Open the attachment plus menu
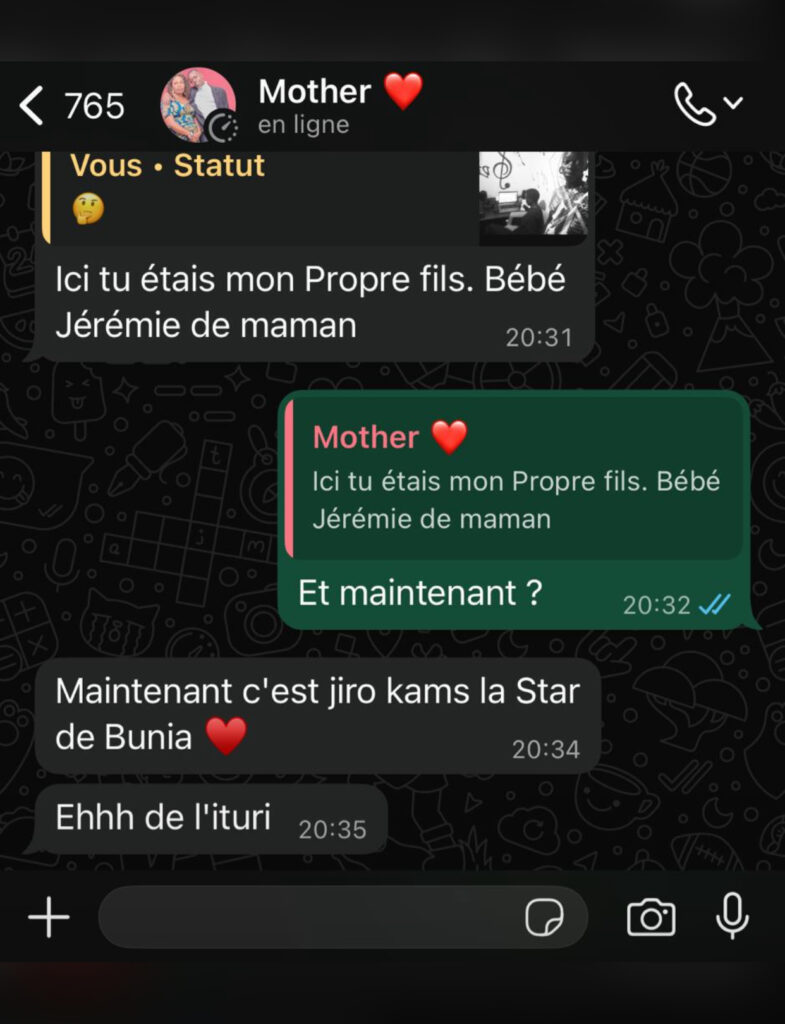This screenshot has height=1024, width=785. (48, 917)
